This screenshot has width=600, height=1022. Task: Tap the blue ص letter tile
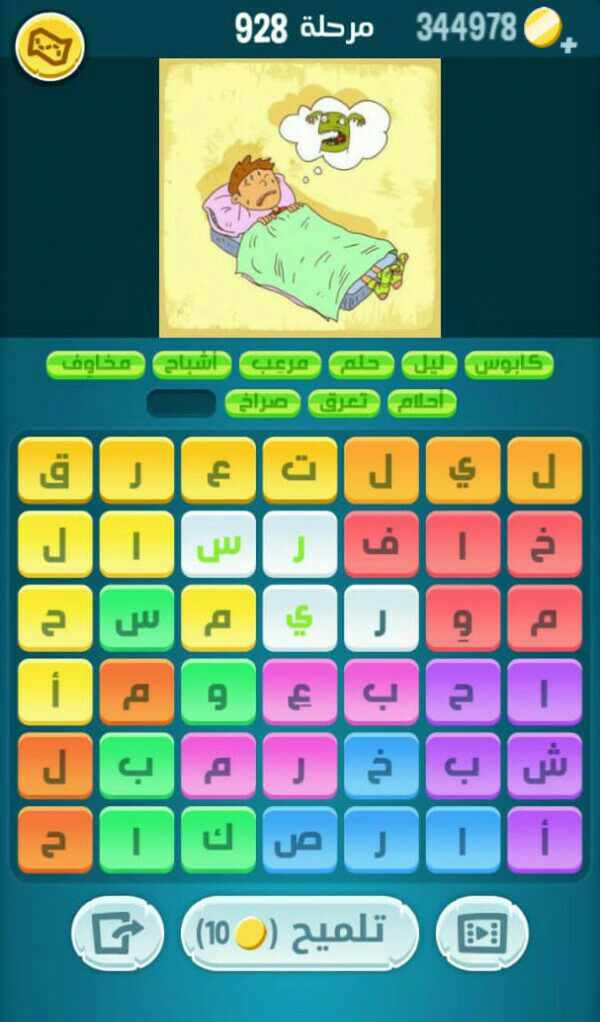(x=300, y=840)
